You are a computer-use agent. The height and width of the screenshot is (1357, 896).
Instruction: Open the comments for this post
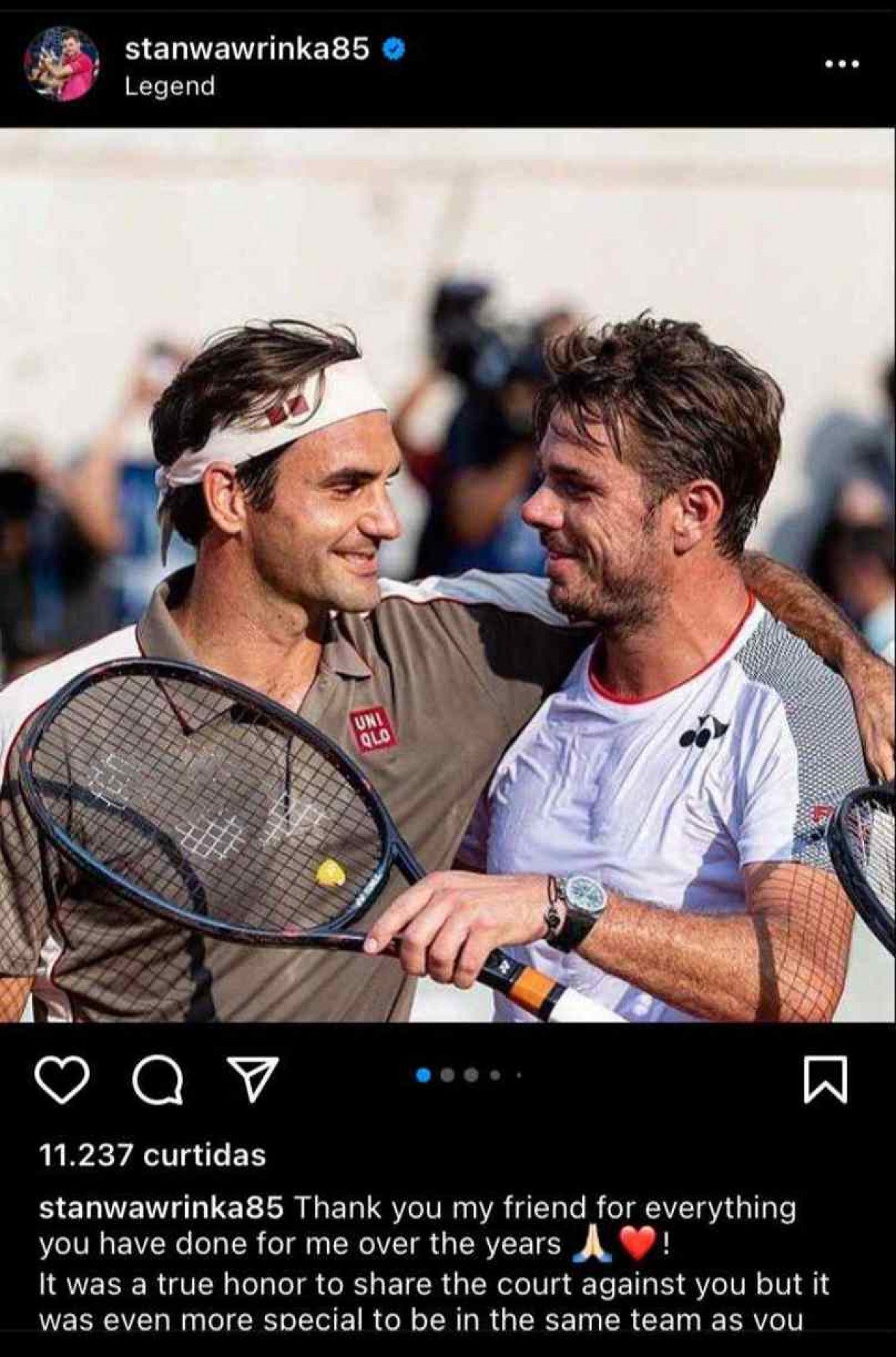tap(158, 1080)
